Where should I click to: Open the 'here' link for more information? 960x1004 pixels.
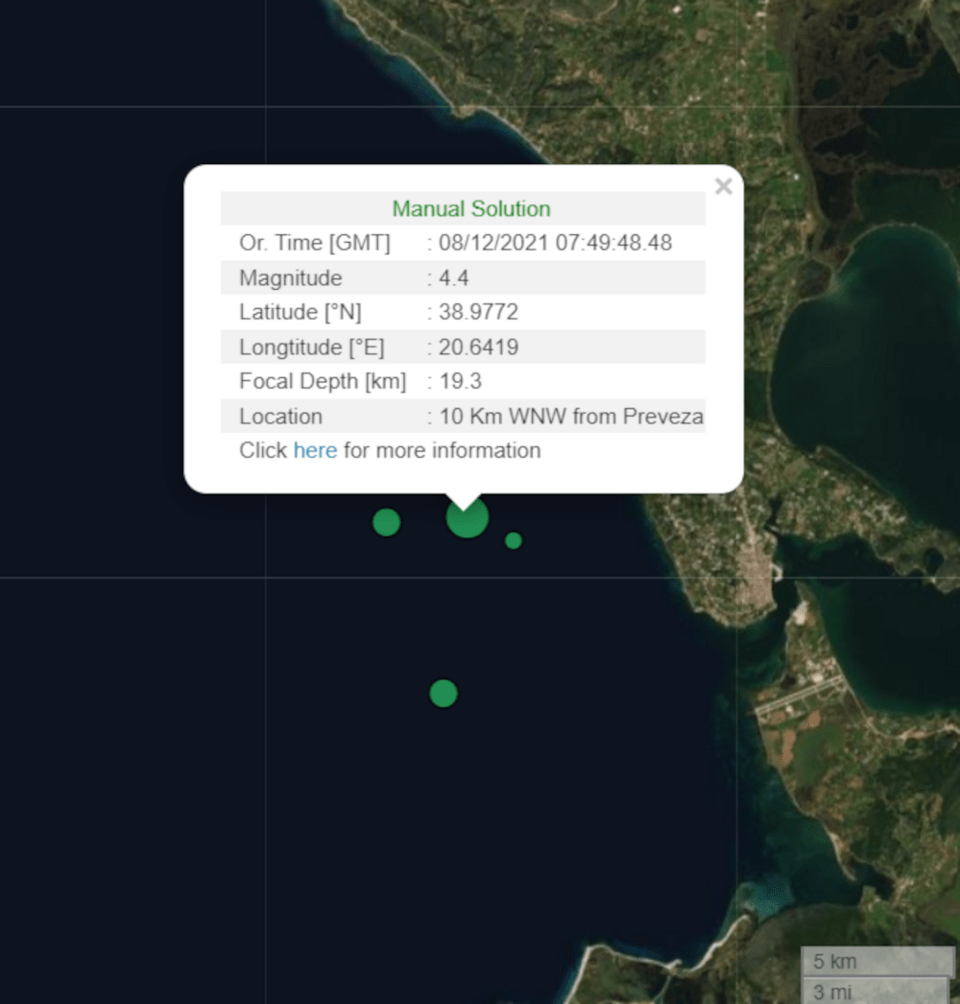(315, 451)
